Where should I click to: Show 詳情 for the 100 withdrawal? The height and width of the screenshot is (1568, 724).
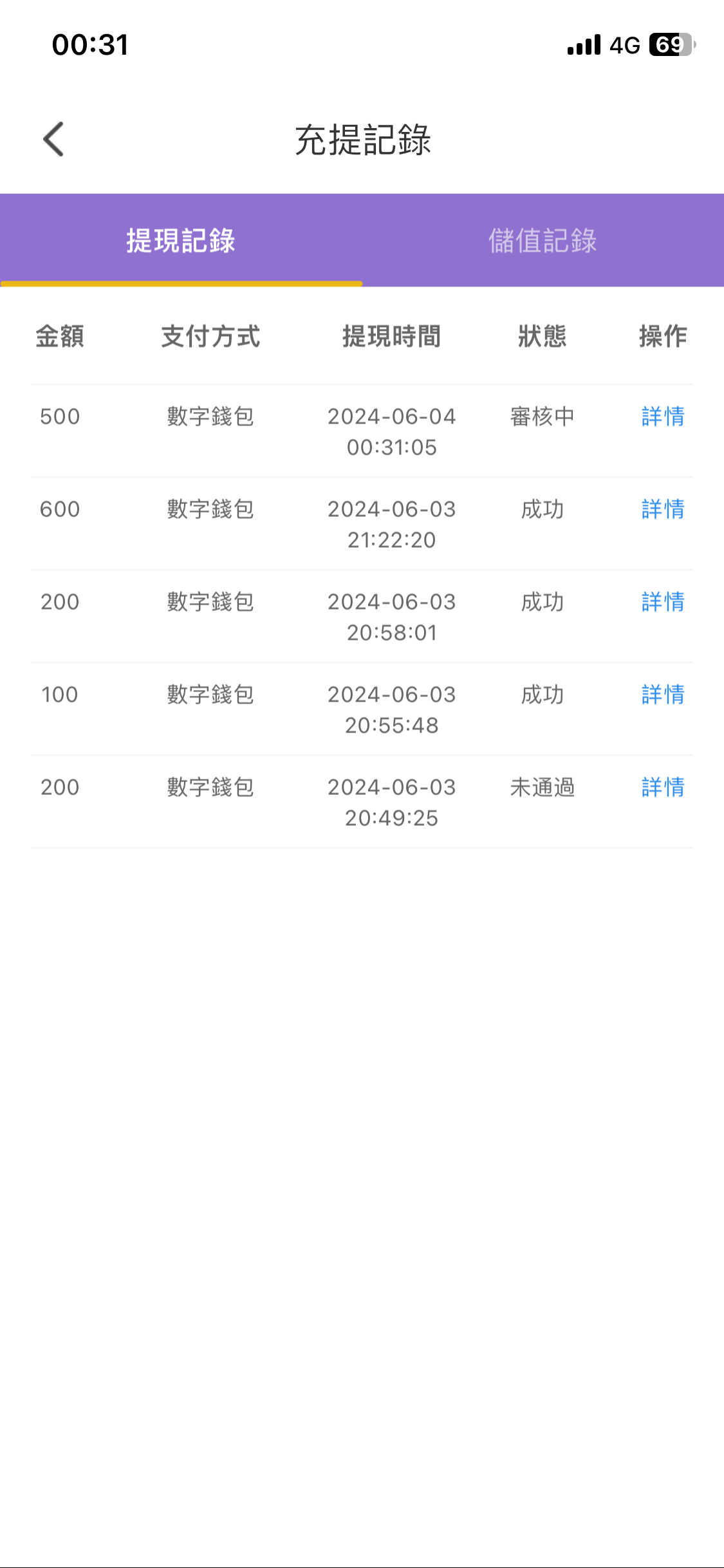[662, 695]
